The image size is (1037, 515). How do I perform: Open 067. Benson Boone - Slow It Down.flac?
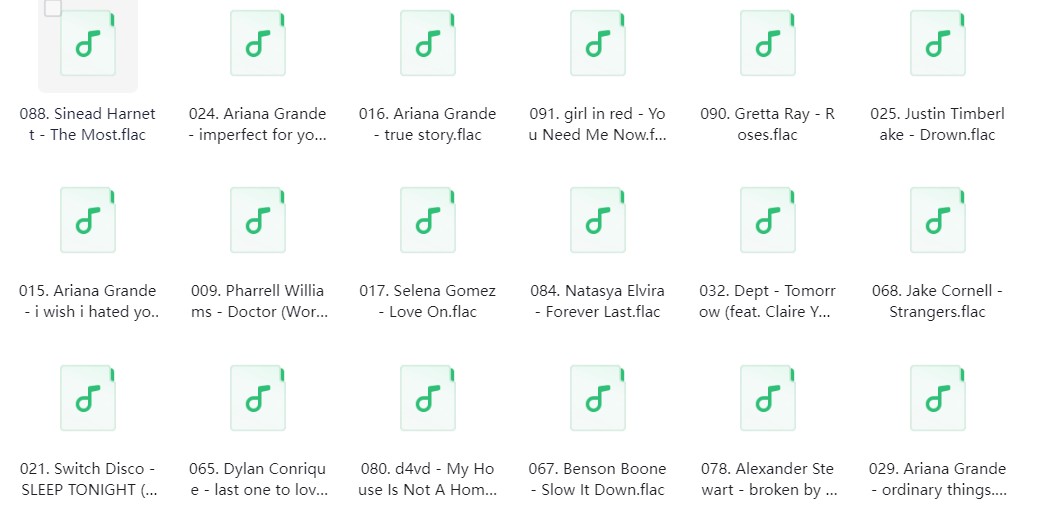[x=598, y=398]
